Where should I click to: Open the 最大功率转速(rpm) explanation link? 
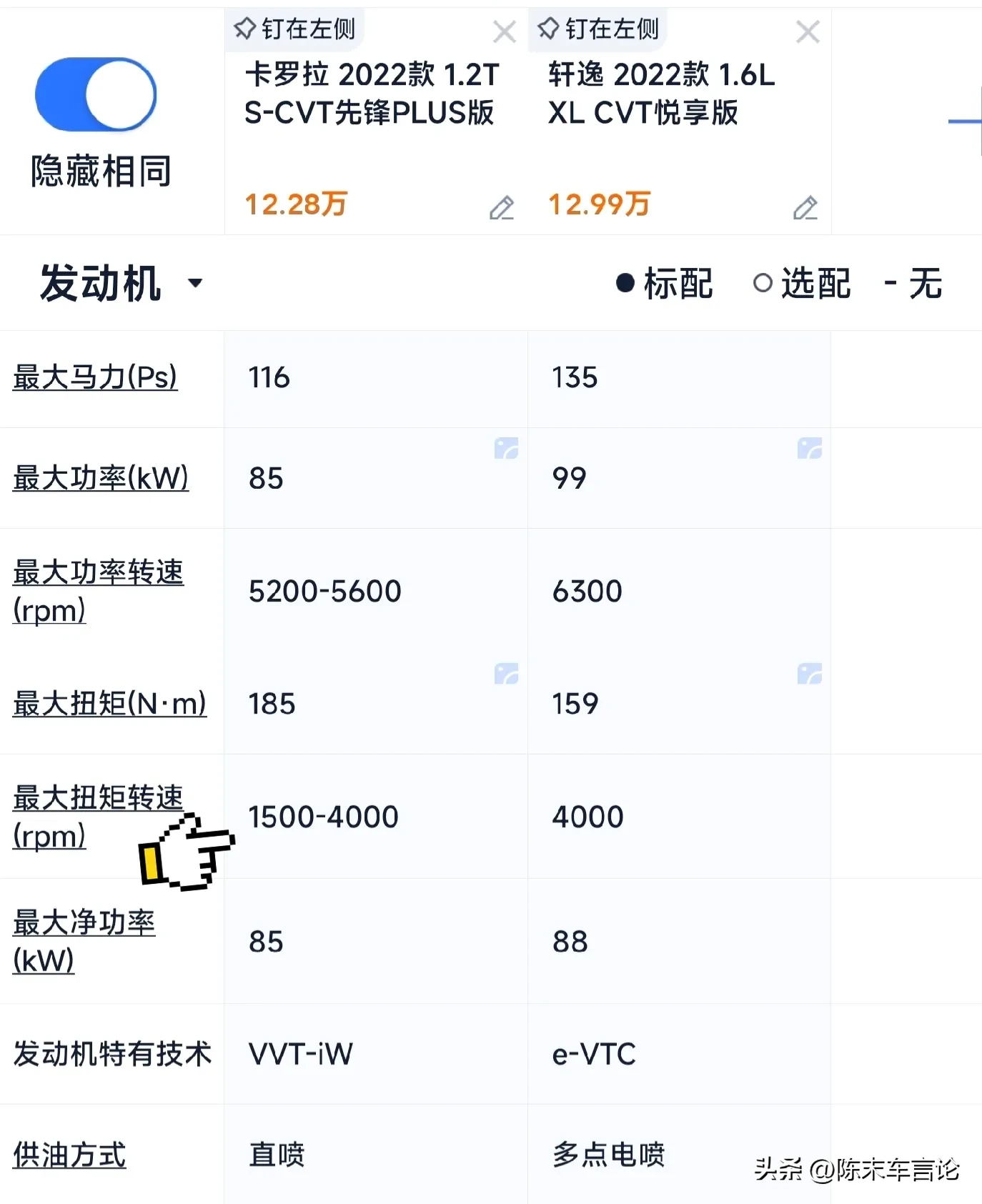(x=98, y=591)
